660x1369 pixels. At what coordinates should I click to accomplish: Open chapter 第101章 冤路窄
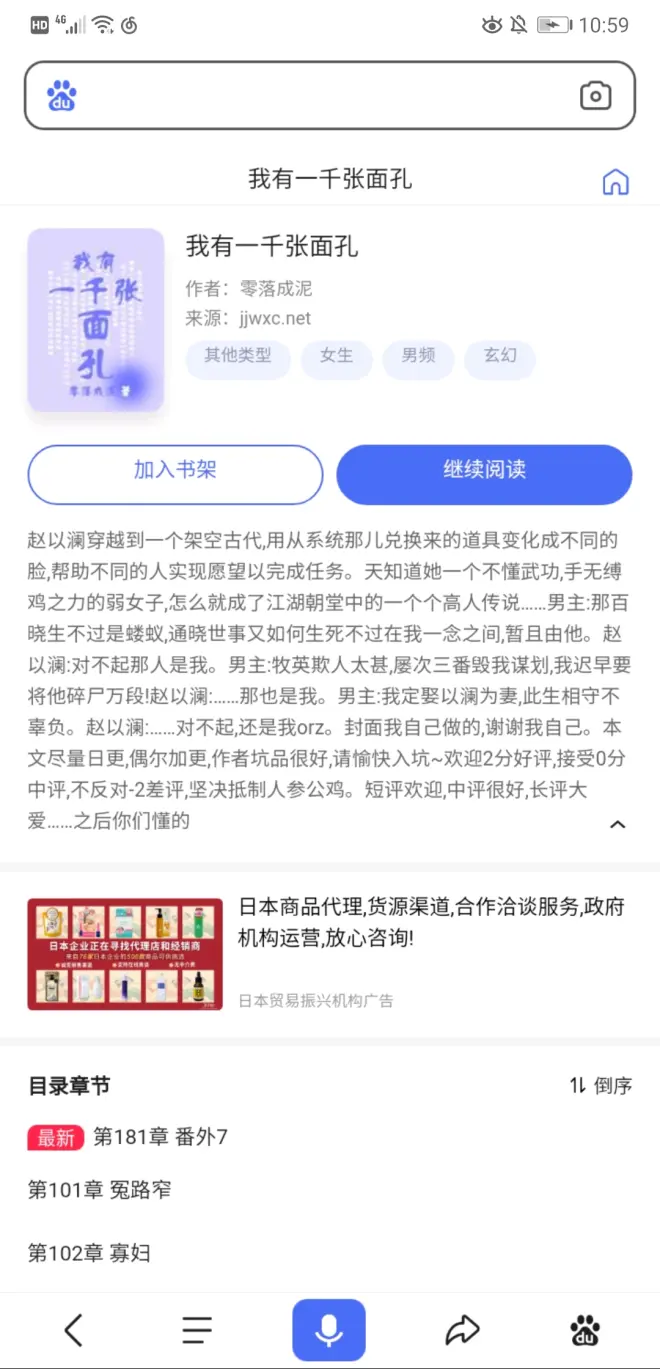(99, 1190)
